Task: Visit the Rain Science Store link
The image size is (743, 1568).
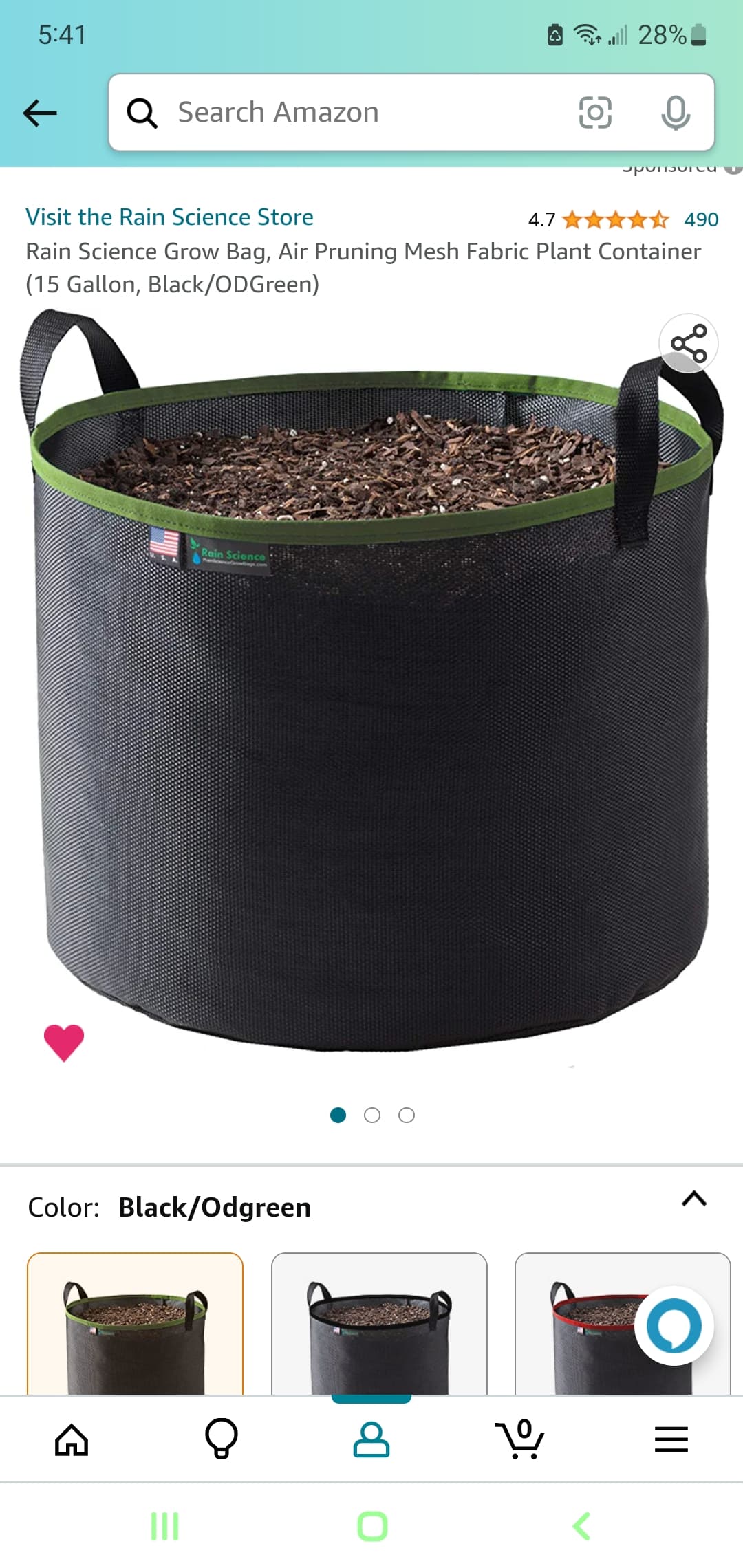Action: [x=169, y=217]
